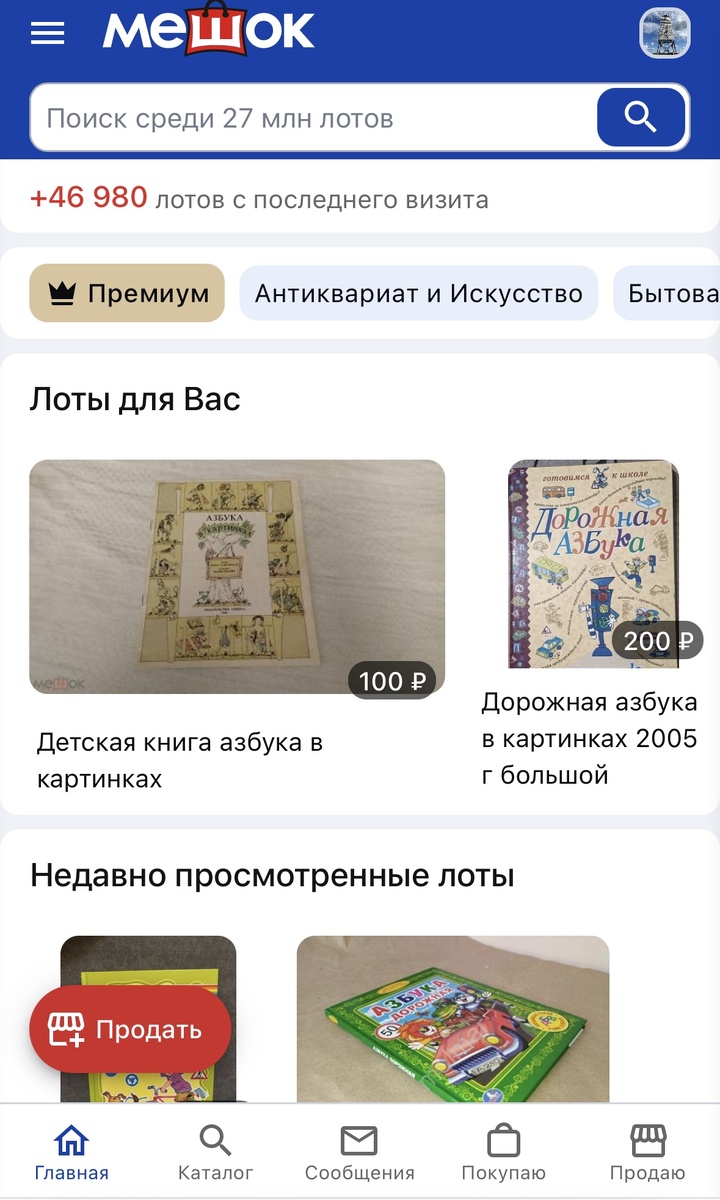Select the Премиум chip
720x1200 pixels.
[127, 293]
